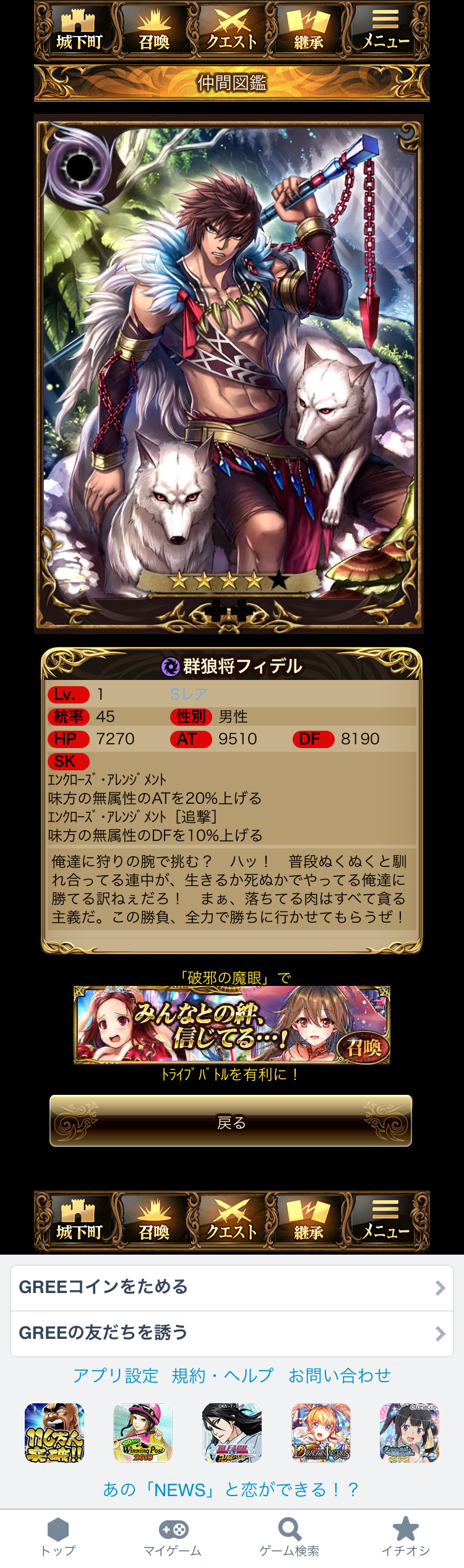Open the Winning Post game icon
Image resolution: width=464 pixels, height=1568 pixels.
(143, 1432)
